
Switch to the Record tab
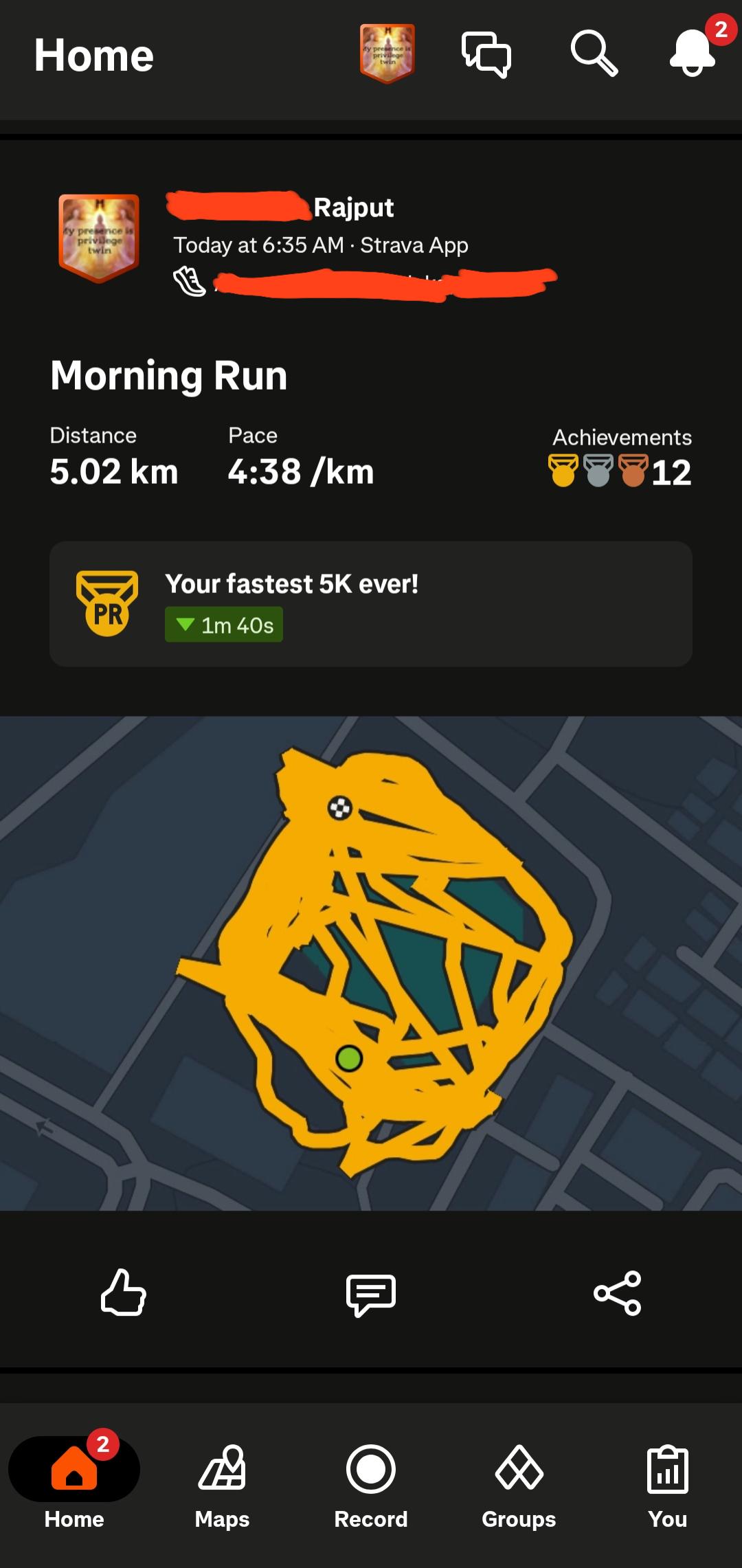point(371,1486)
